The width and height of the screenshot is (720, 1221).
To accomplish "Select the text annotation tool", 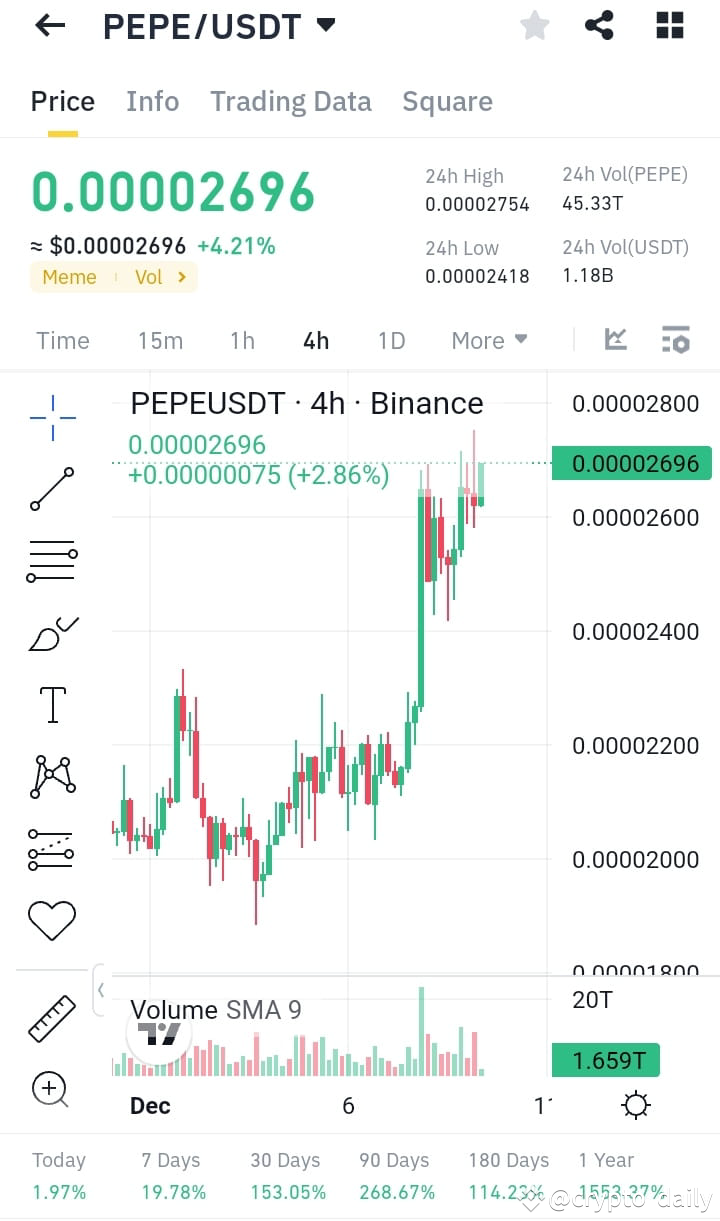I will (52, 704).
